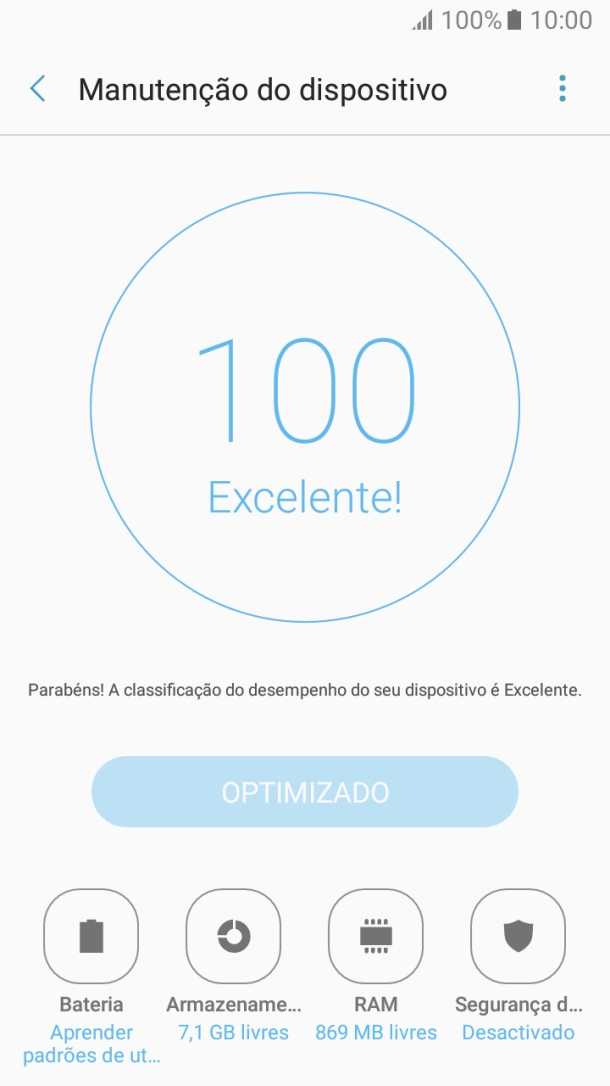Open Armazenamento details

(233, 937)
